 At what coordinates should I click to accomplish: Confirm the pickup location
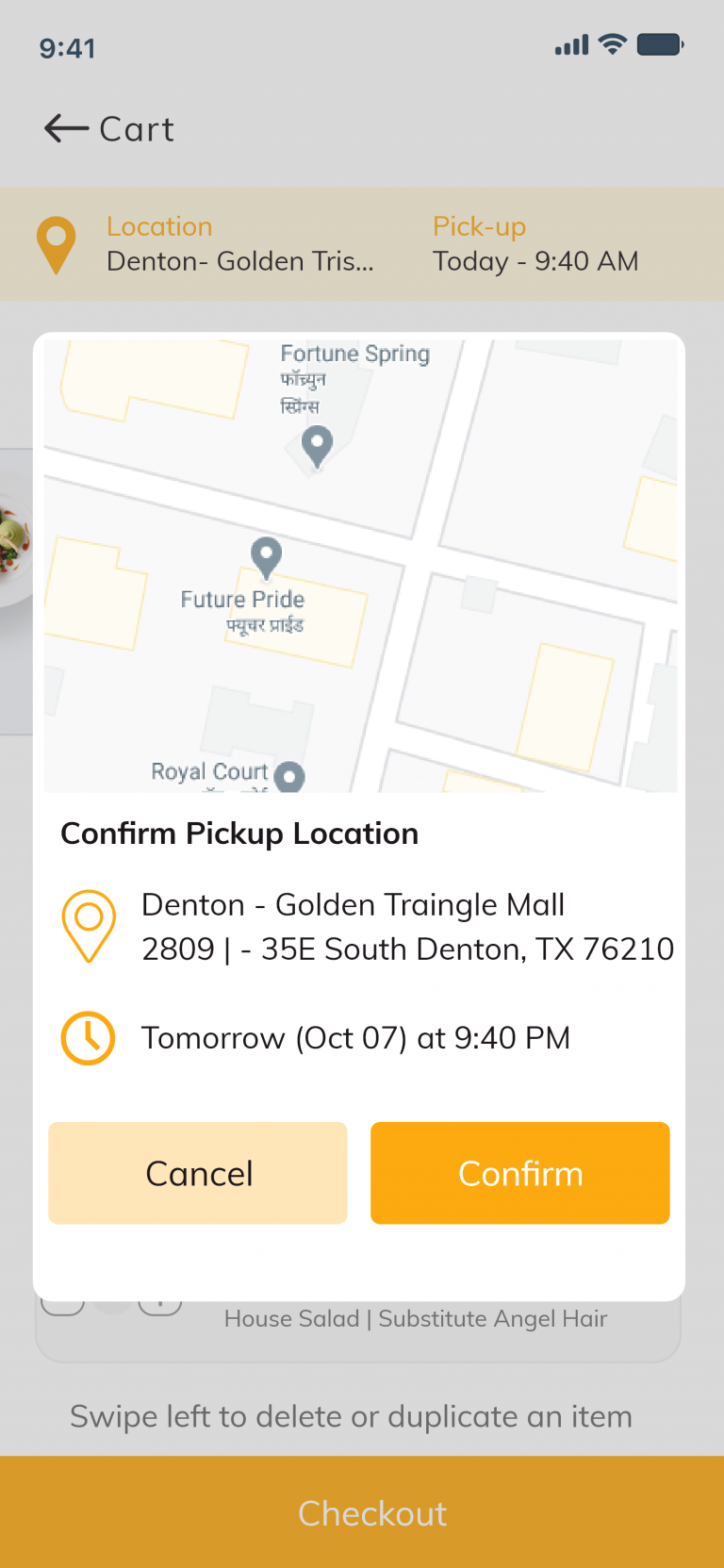pos(519,1173)
